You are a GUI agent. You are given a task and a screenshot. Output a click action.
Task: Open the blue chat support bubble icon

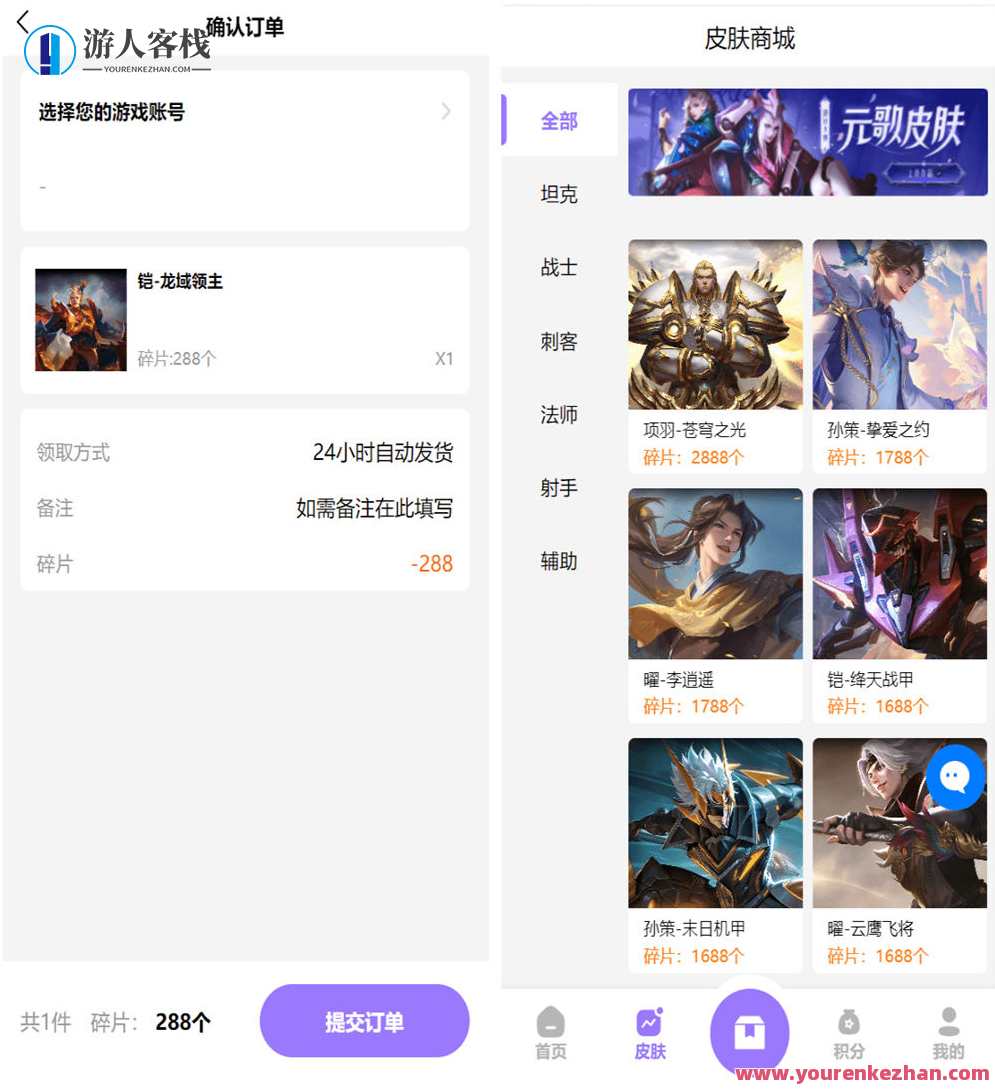tap(955, 778)
